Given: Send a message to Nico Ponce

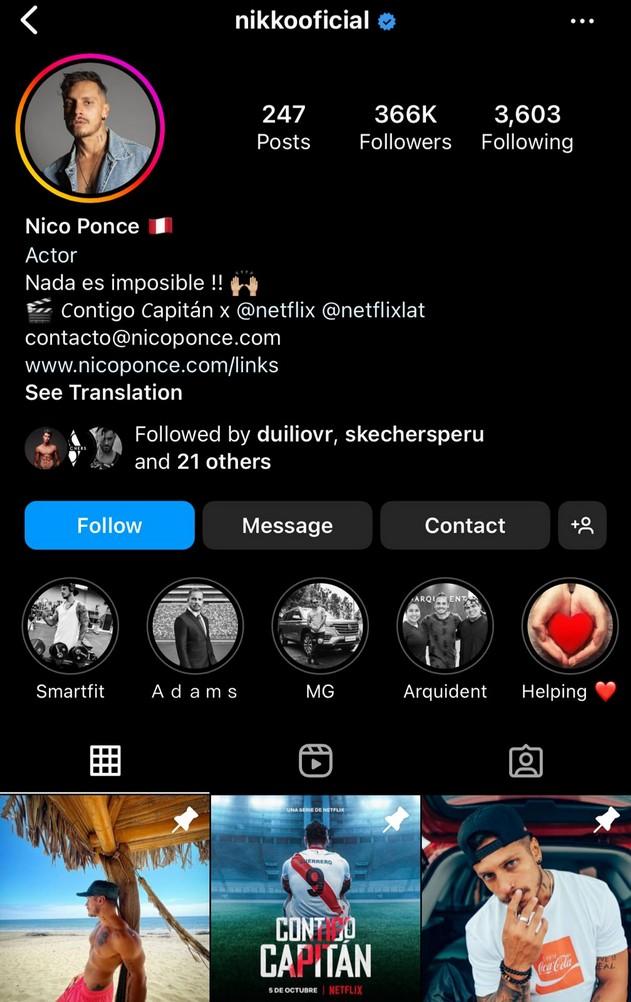Looking at the screenshot, I should click(287, 525).
